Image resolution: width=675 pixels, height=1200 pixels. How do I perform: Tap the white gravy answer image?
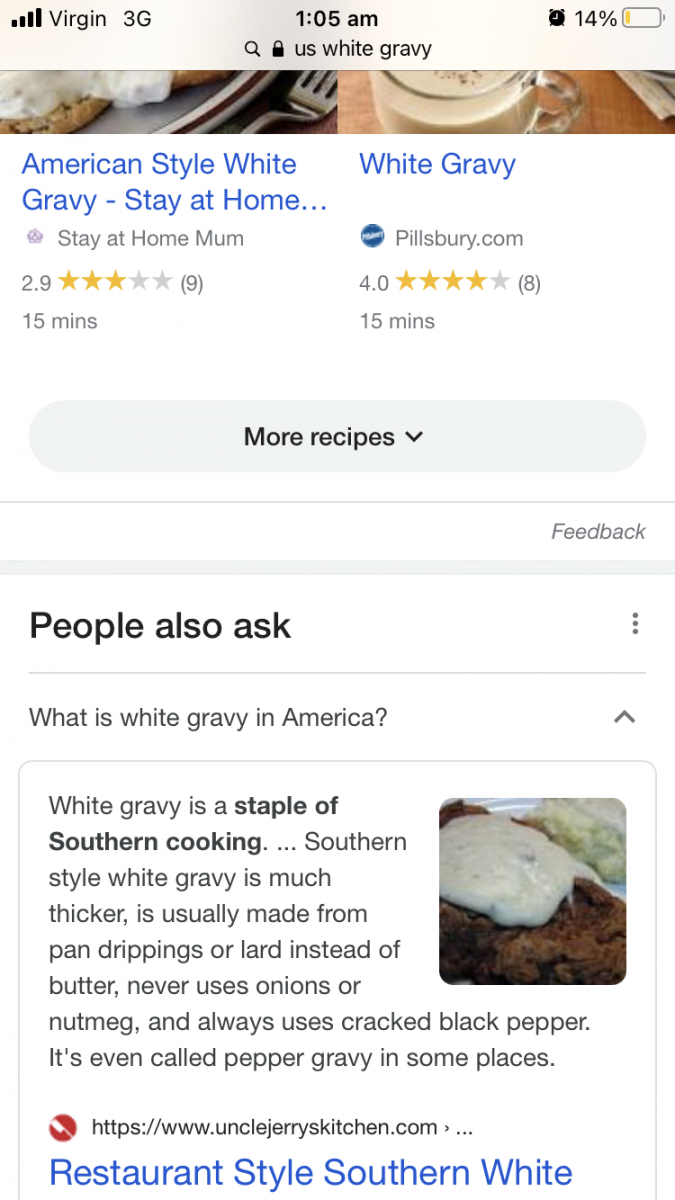pyautogui.click(x=532, y=891)
